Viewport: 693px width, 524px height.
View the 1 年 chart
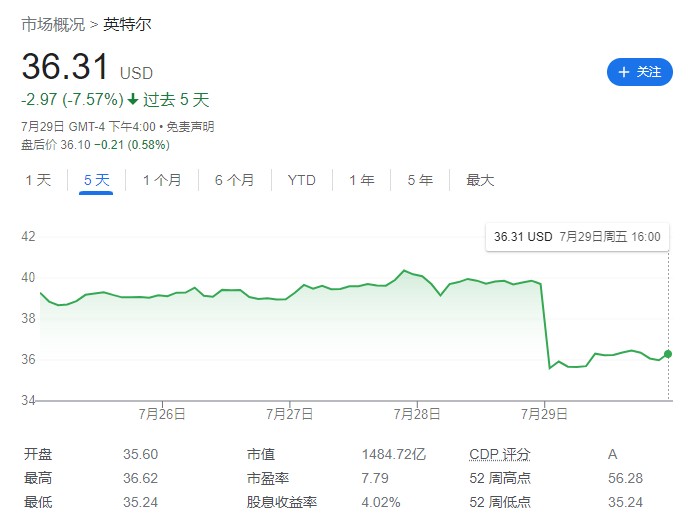point(361,180)
